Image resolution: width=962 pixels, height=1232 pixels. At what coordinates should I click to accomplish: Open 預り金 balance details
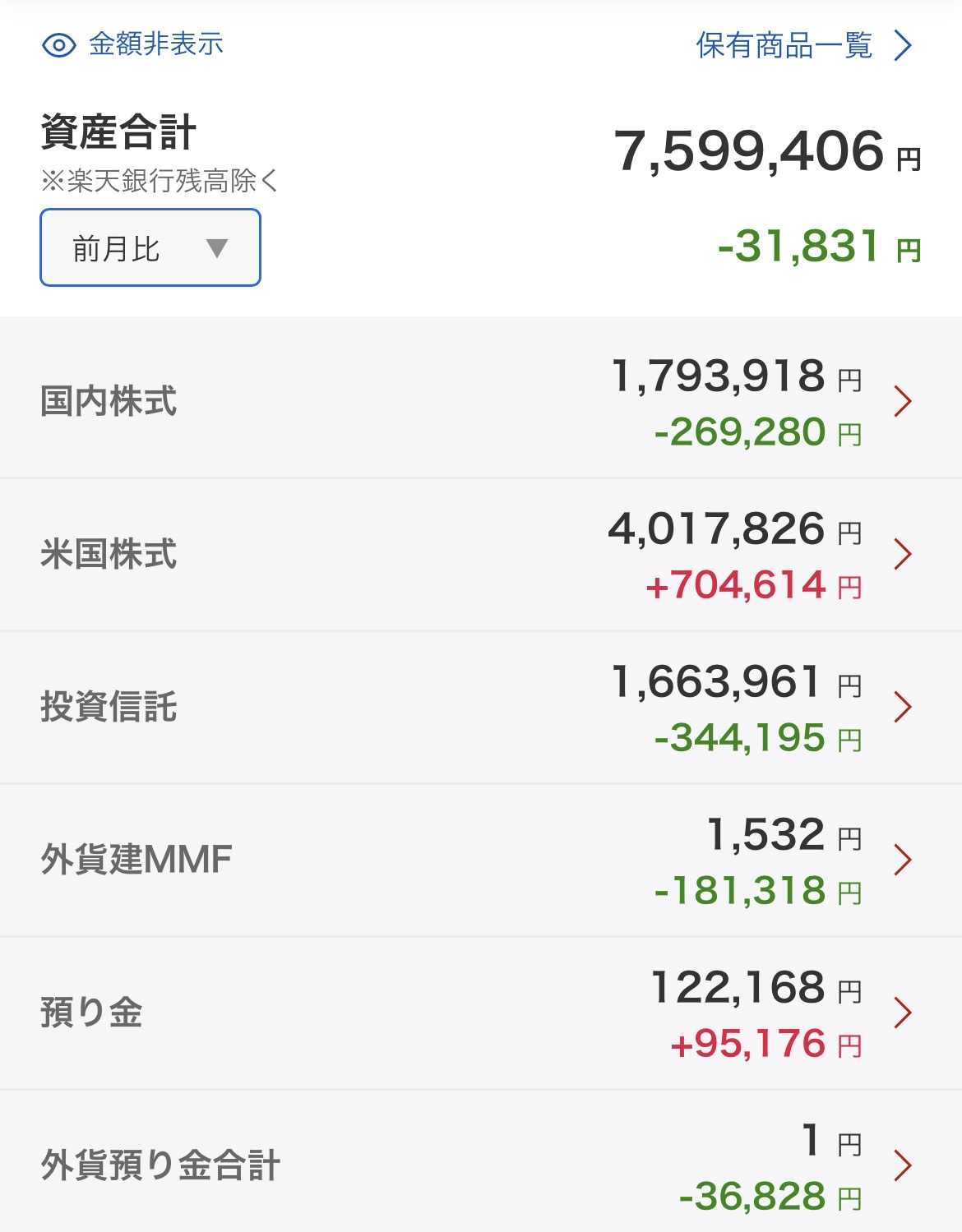click(481, 1013)
